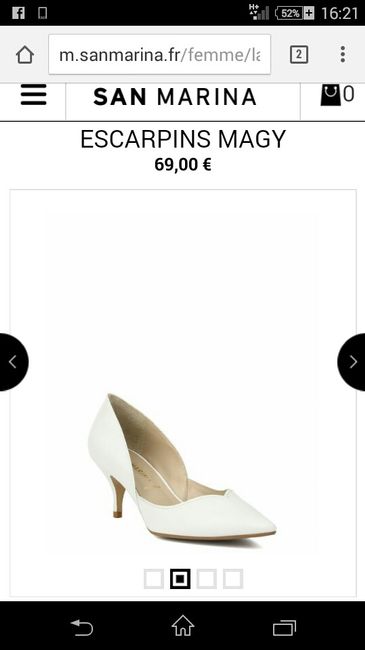Tap the URL address bar
Screen dimensions: 365x650
tap(160, 54)
